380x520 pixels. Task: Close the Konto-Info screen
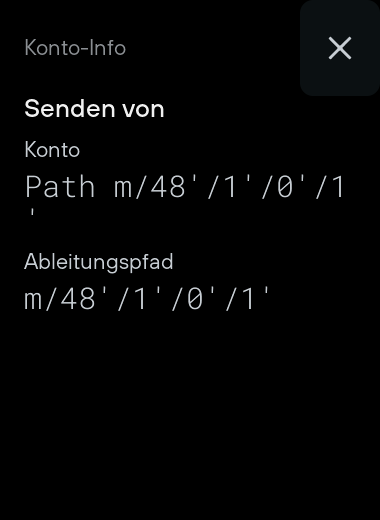tap(340, 48)
